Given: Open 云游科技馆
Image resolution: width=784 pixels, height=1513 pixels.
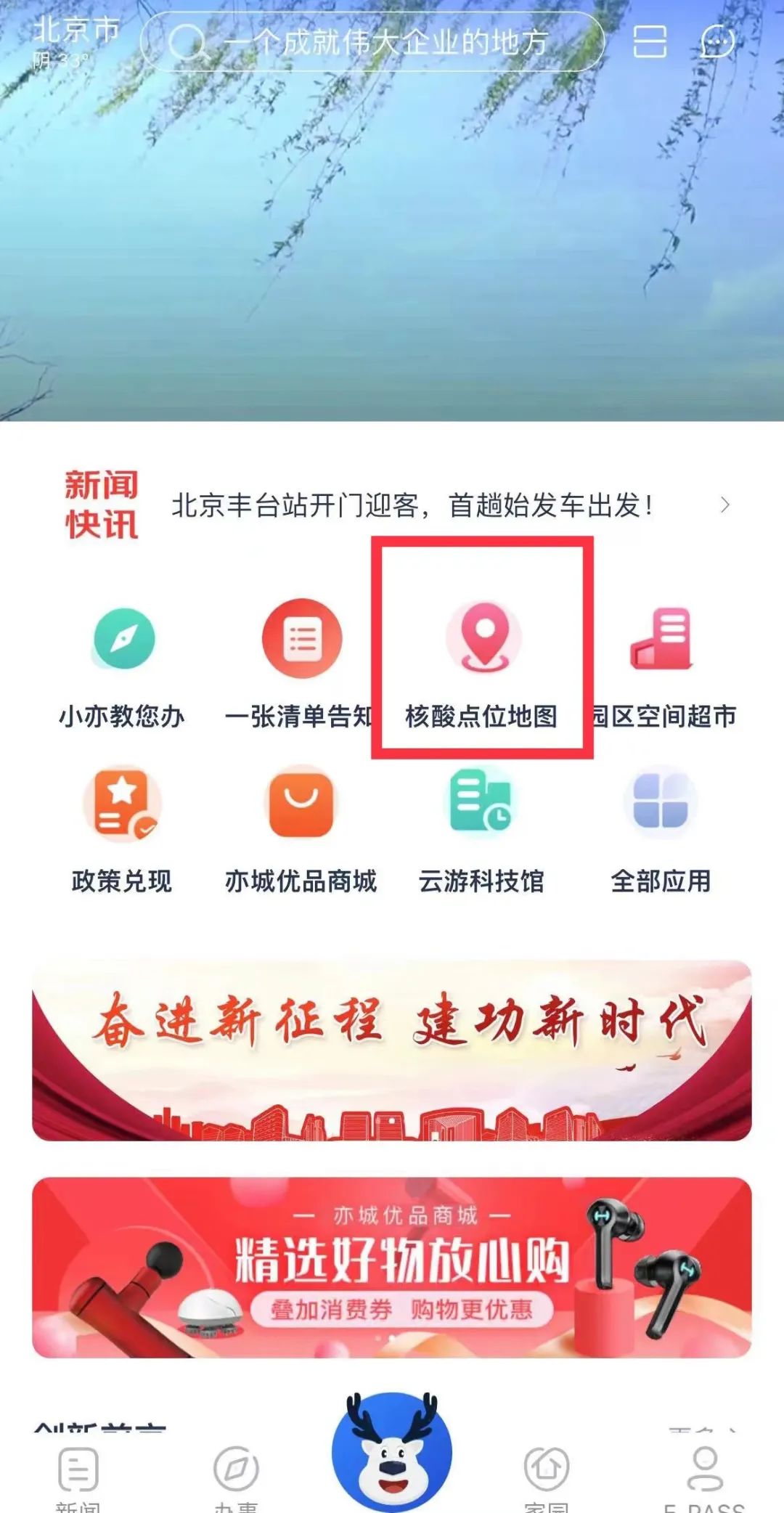Looking at the screenshot, I should click(481, 828).
